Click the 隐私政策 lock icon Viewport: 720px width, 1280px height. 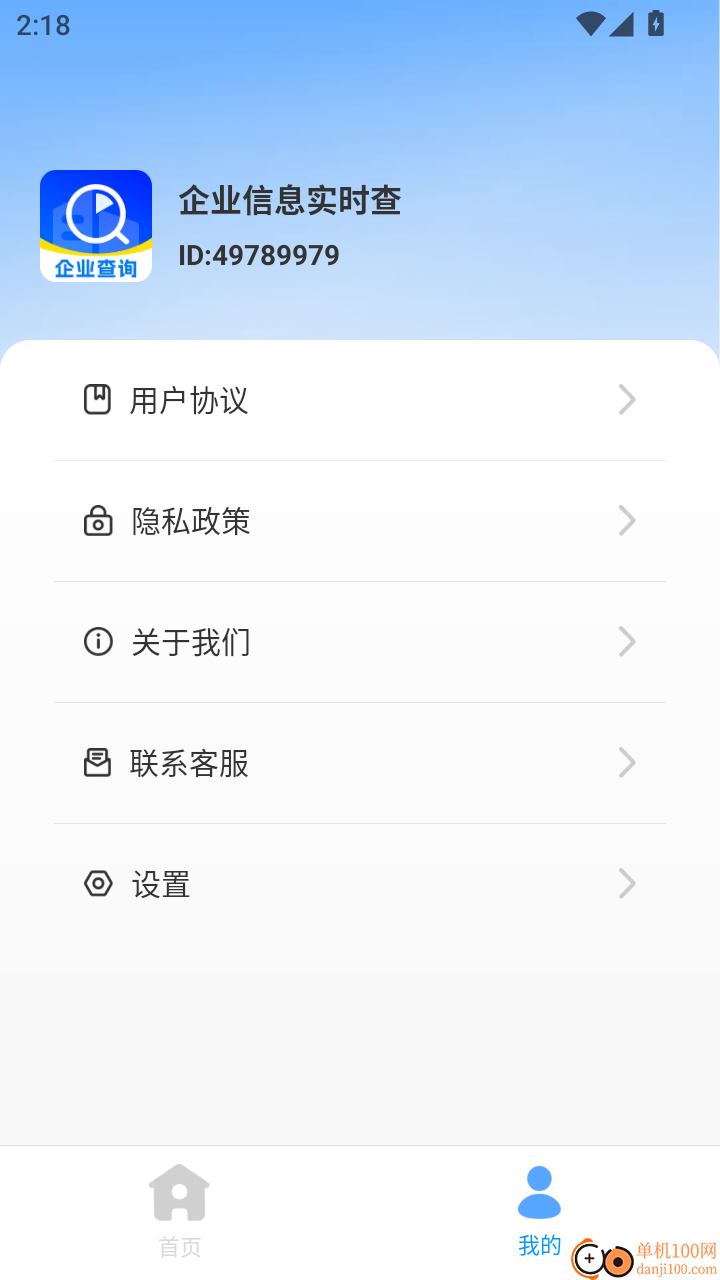click(x=97, y=521)
